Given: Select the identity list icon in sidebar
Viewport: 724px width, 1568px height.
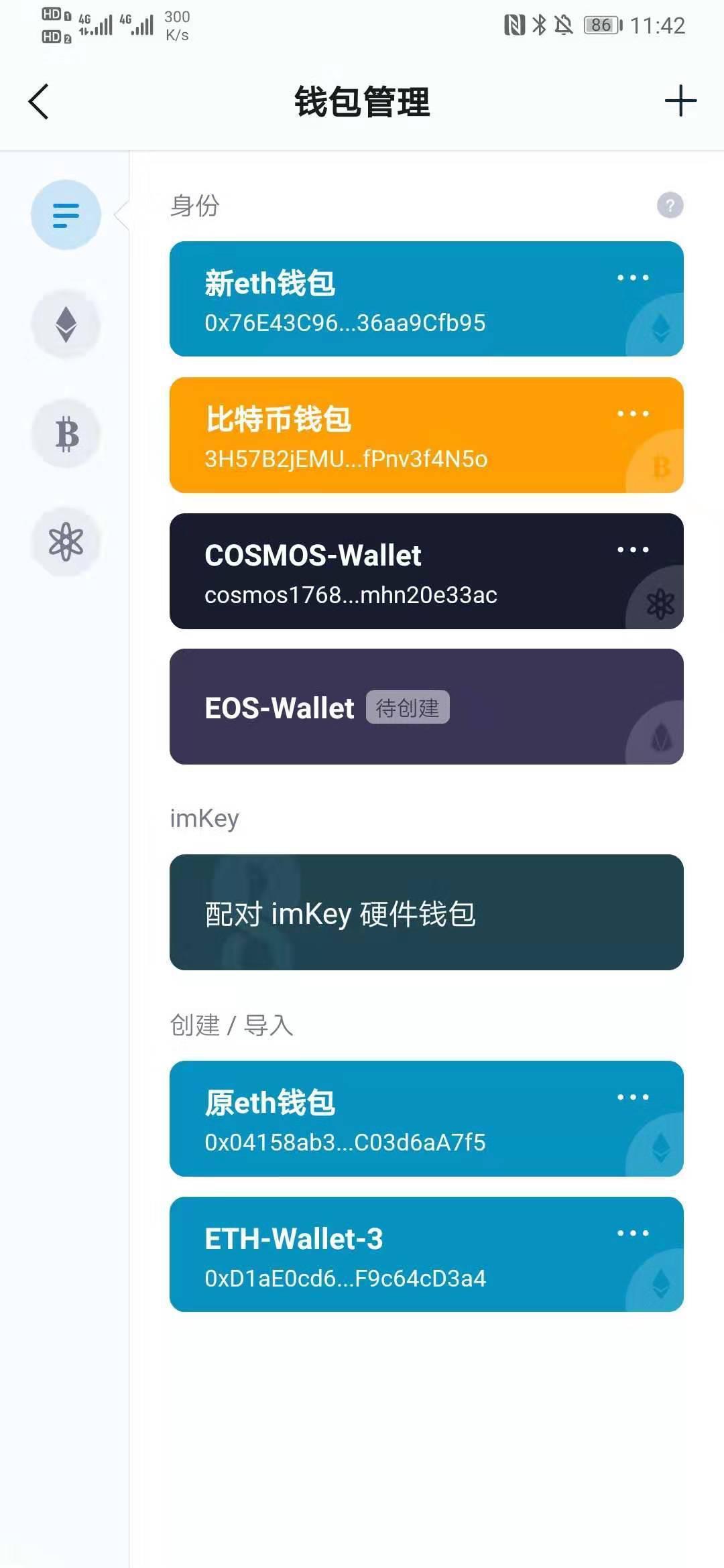Looking at the screenshot, I should click(x=65, y=214).
